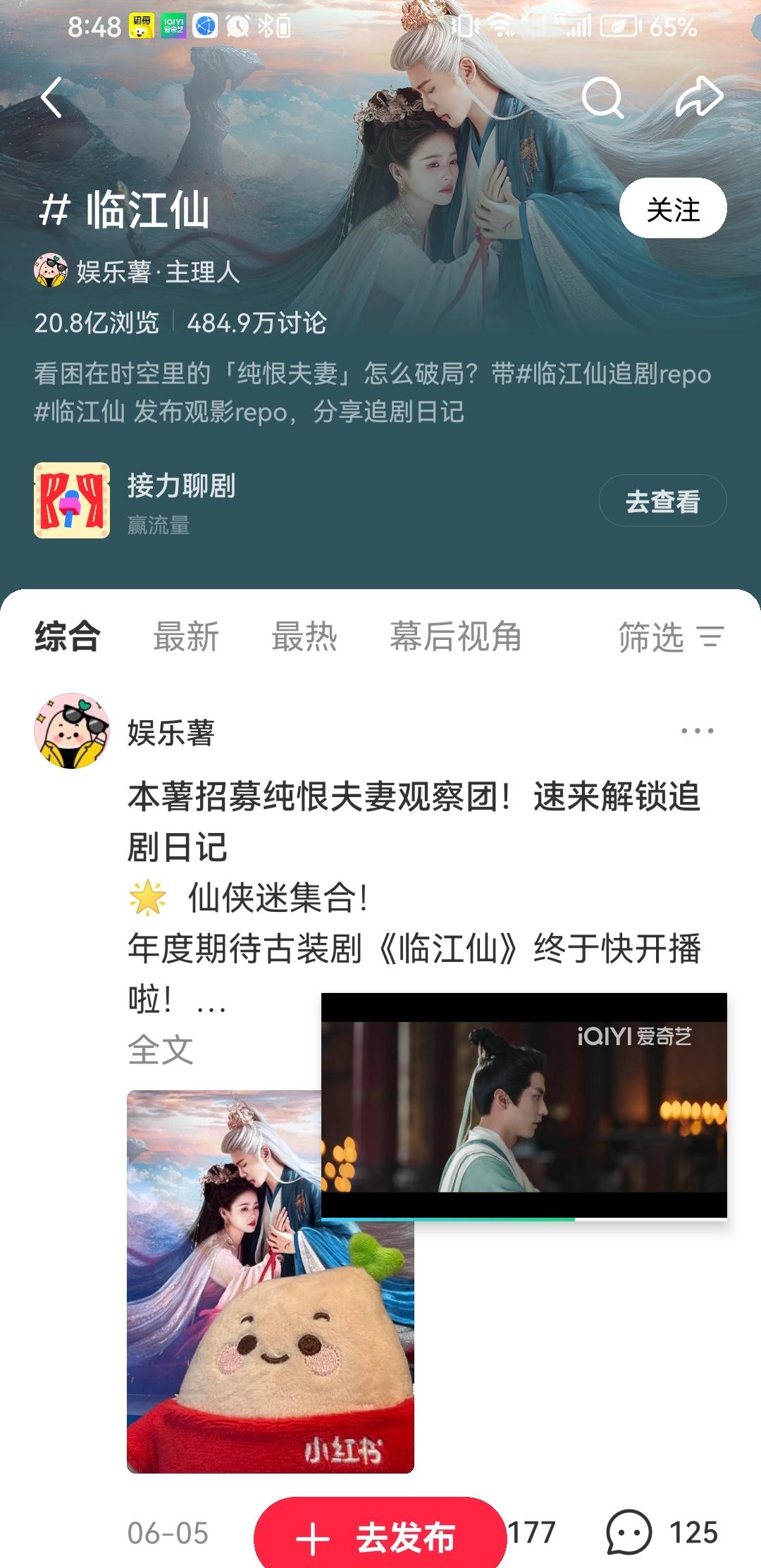This screenshot has width=761, height=1568.
Task: Open host 娱乐薯's profile
Action: click(x=137, y=271)
